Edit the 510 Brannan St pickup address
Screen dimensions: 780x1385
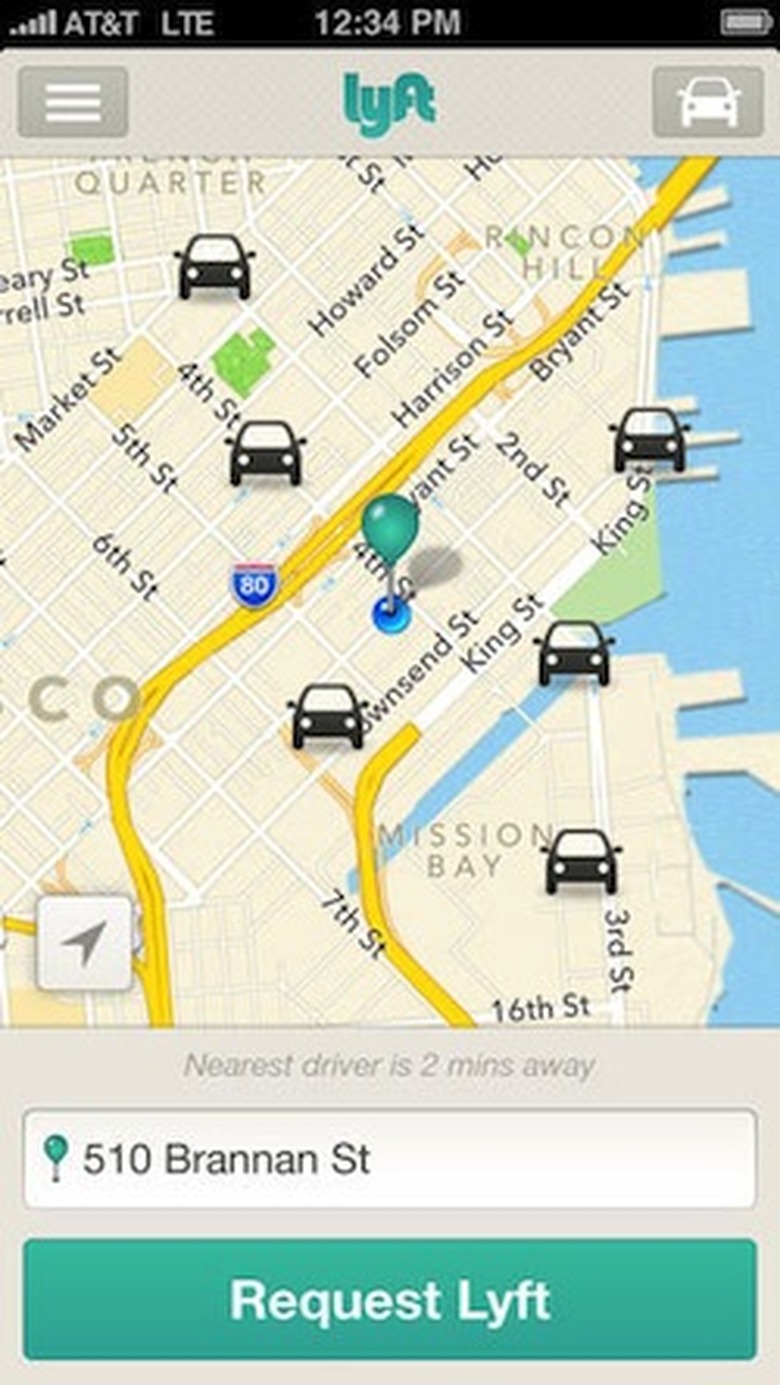point(390,1159)
